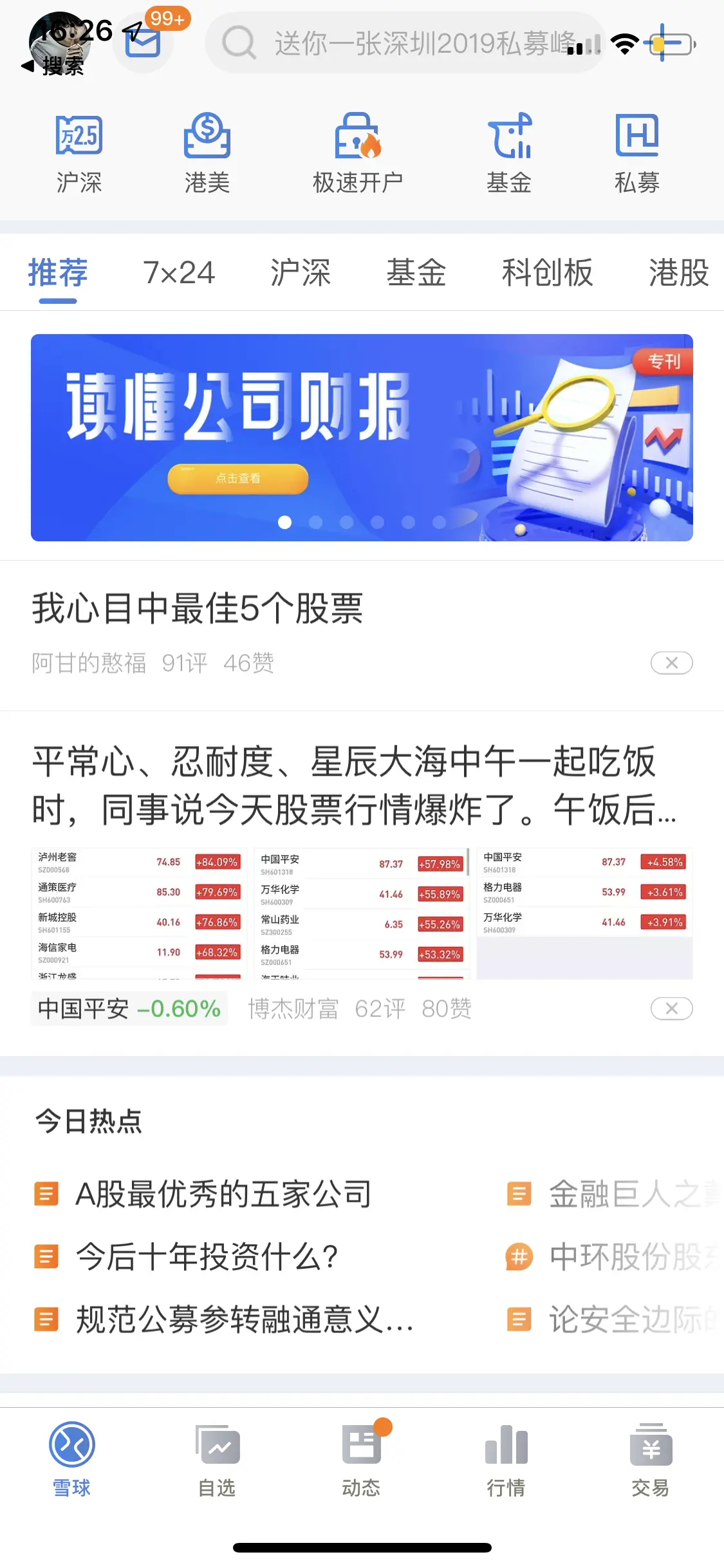Dismiss the 我心目中最佳5个股票 article

[671, 663]
